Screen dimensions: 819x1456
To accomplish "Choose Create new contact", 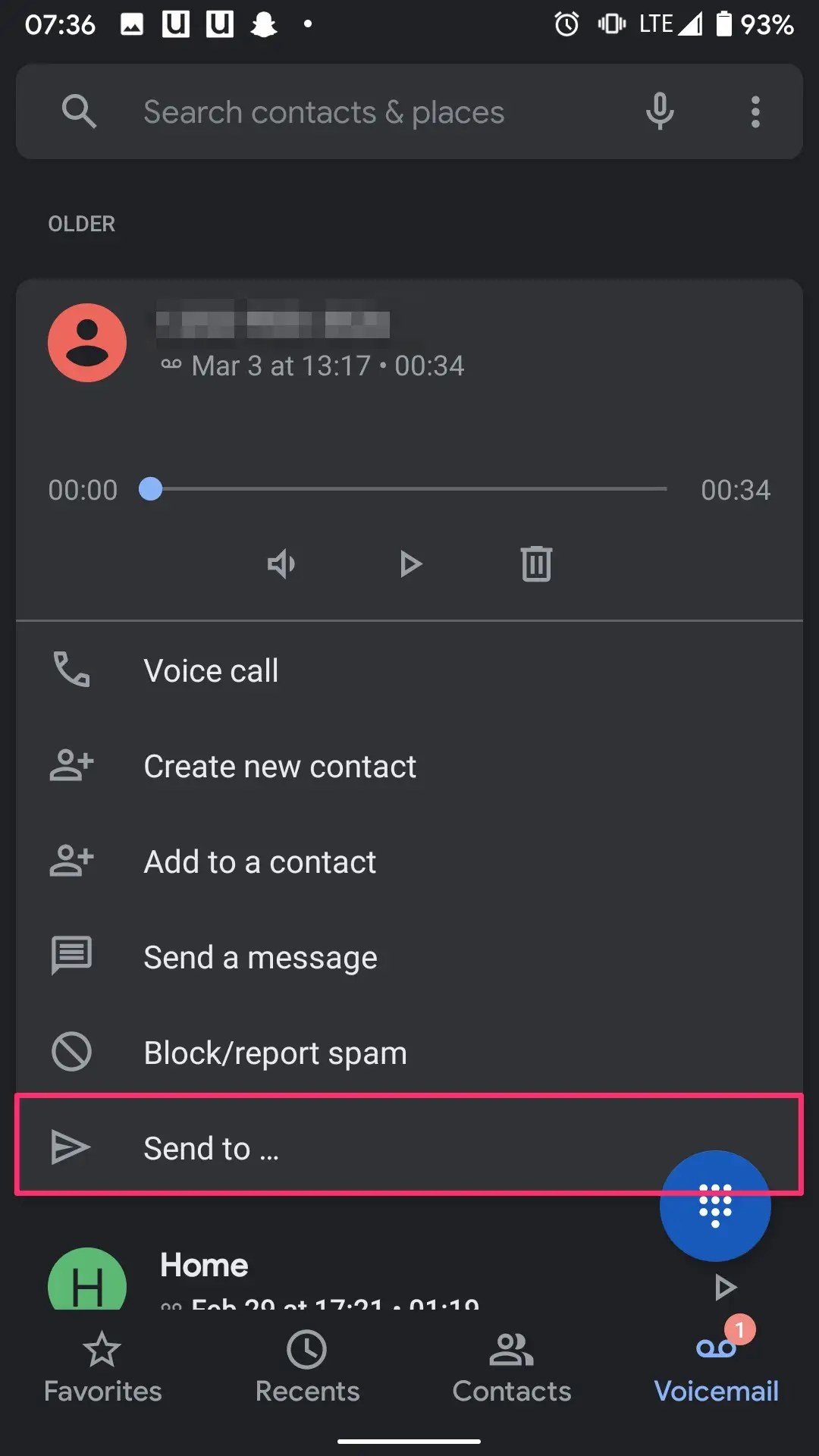I will [409, 766].
